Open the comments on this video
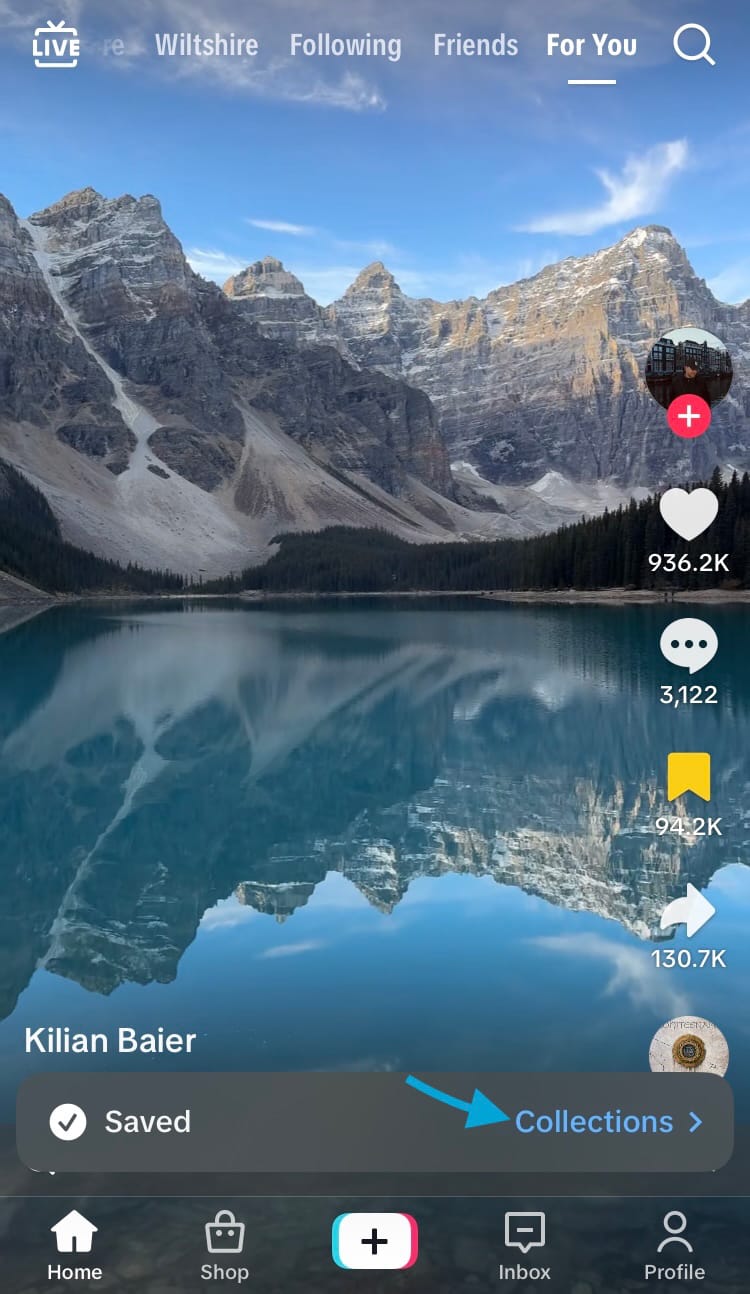 tap(688, 647)
